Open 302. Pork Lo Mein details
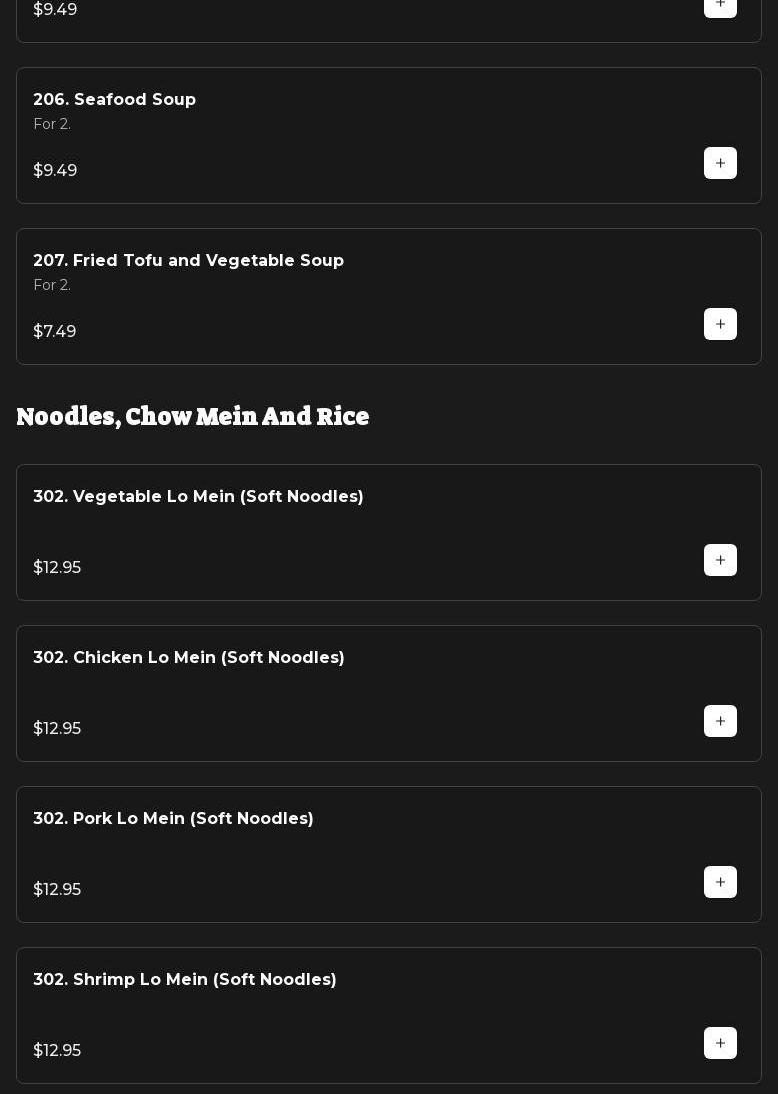 (173, 819)
